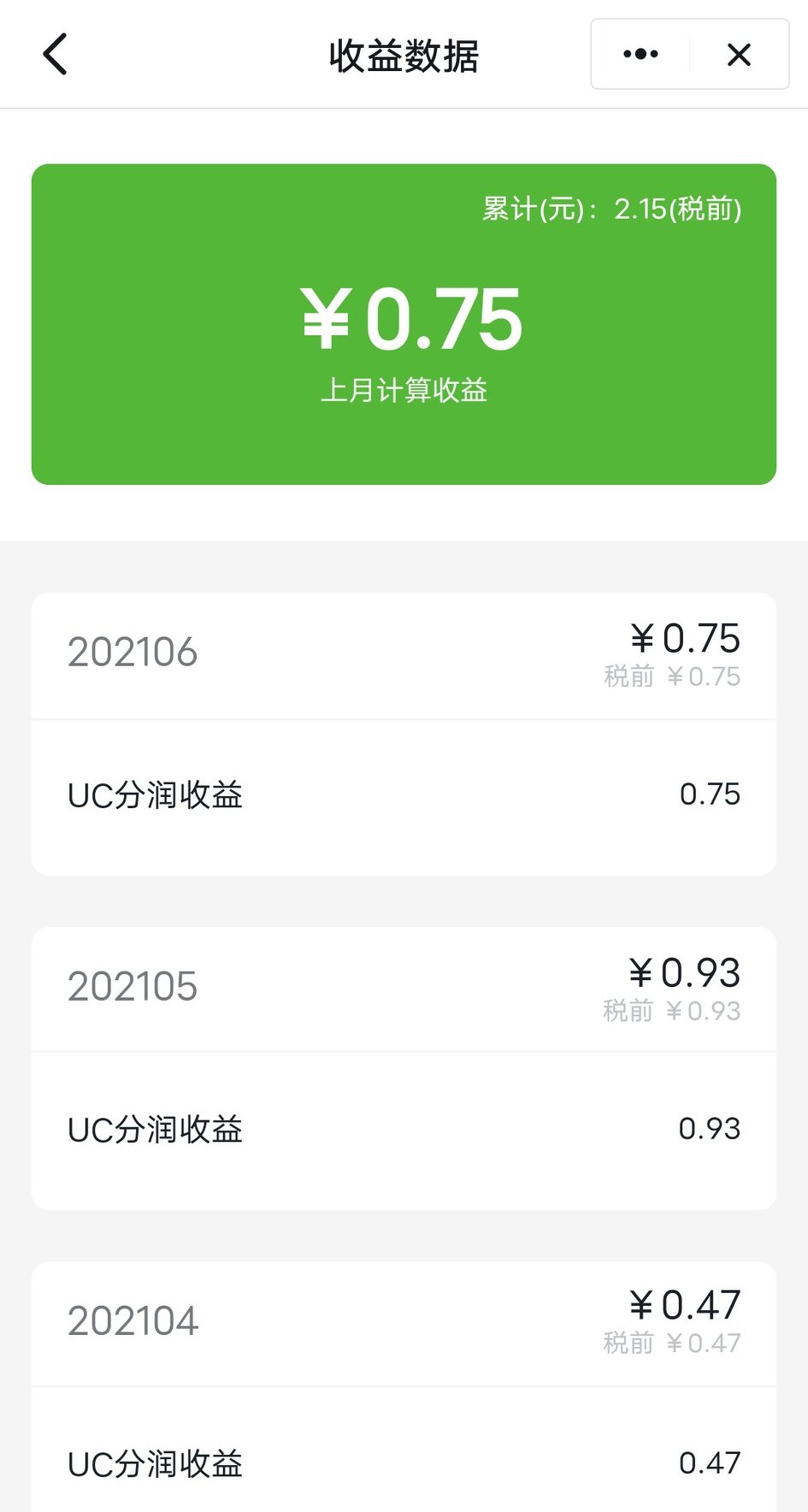Expand the 202106 earnings card
Viewport: 808px width, 1512px height.
coord(133,653)
